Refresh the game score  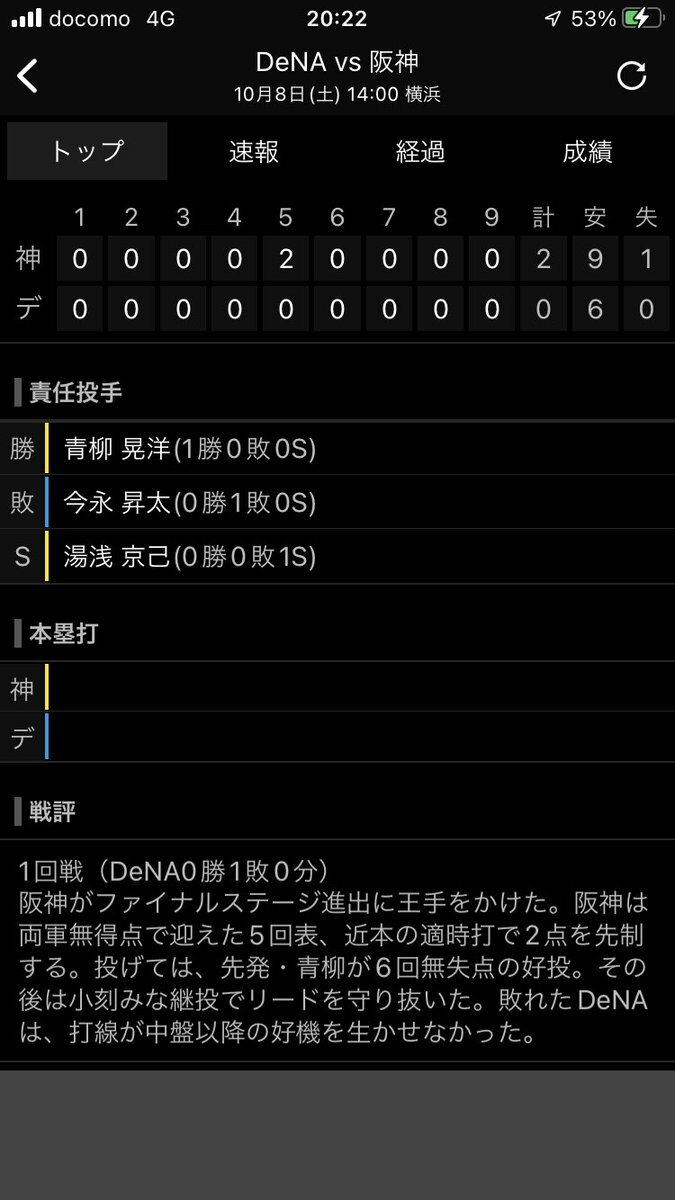click(x=631, y=76)
